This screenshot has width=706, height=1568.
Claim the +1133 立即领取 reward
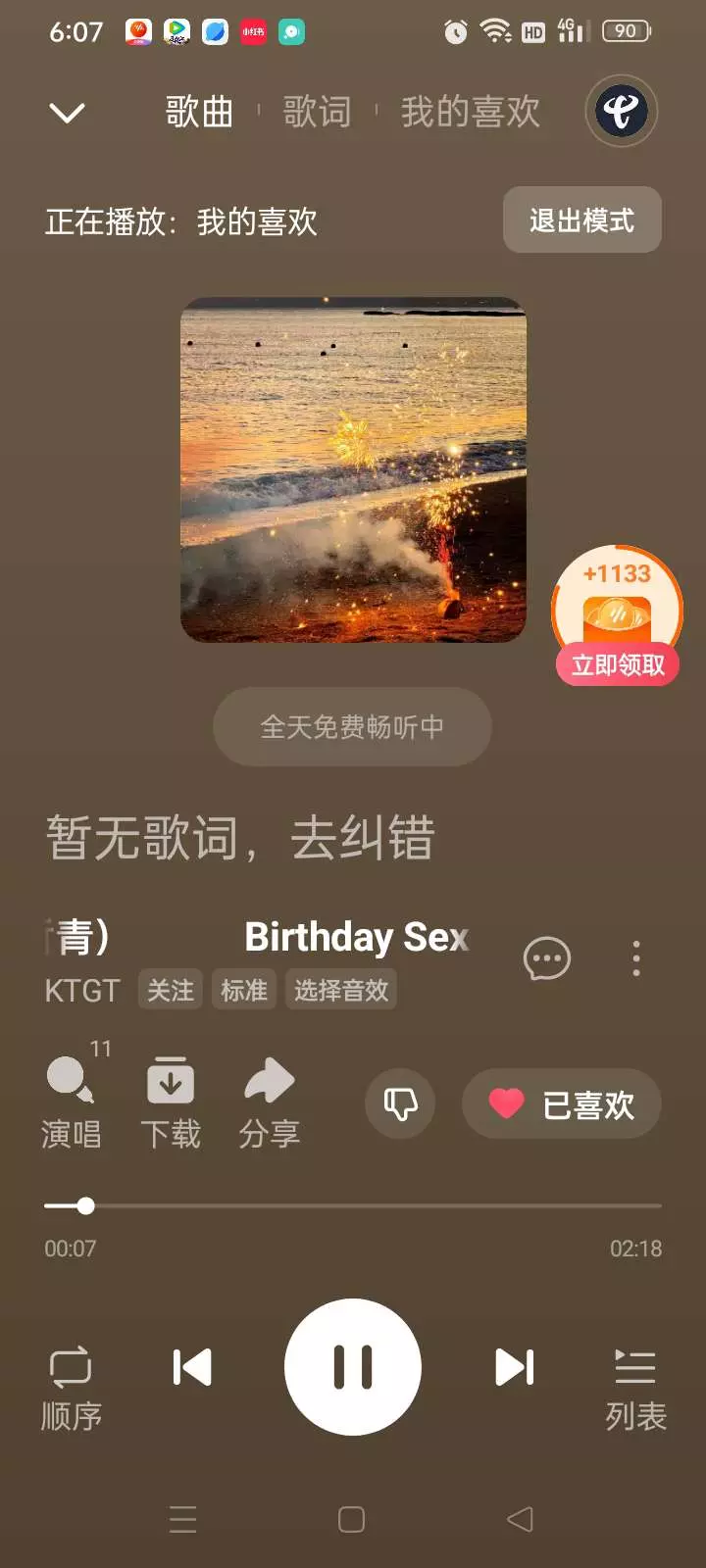click(618, 615)
